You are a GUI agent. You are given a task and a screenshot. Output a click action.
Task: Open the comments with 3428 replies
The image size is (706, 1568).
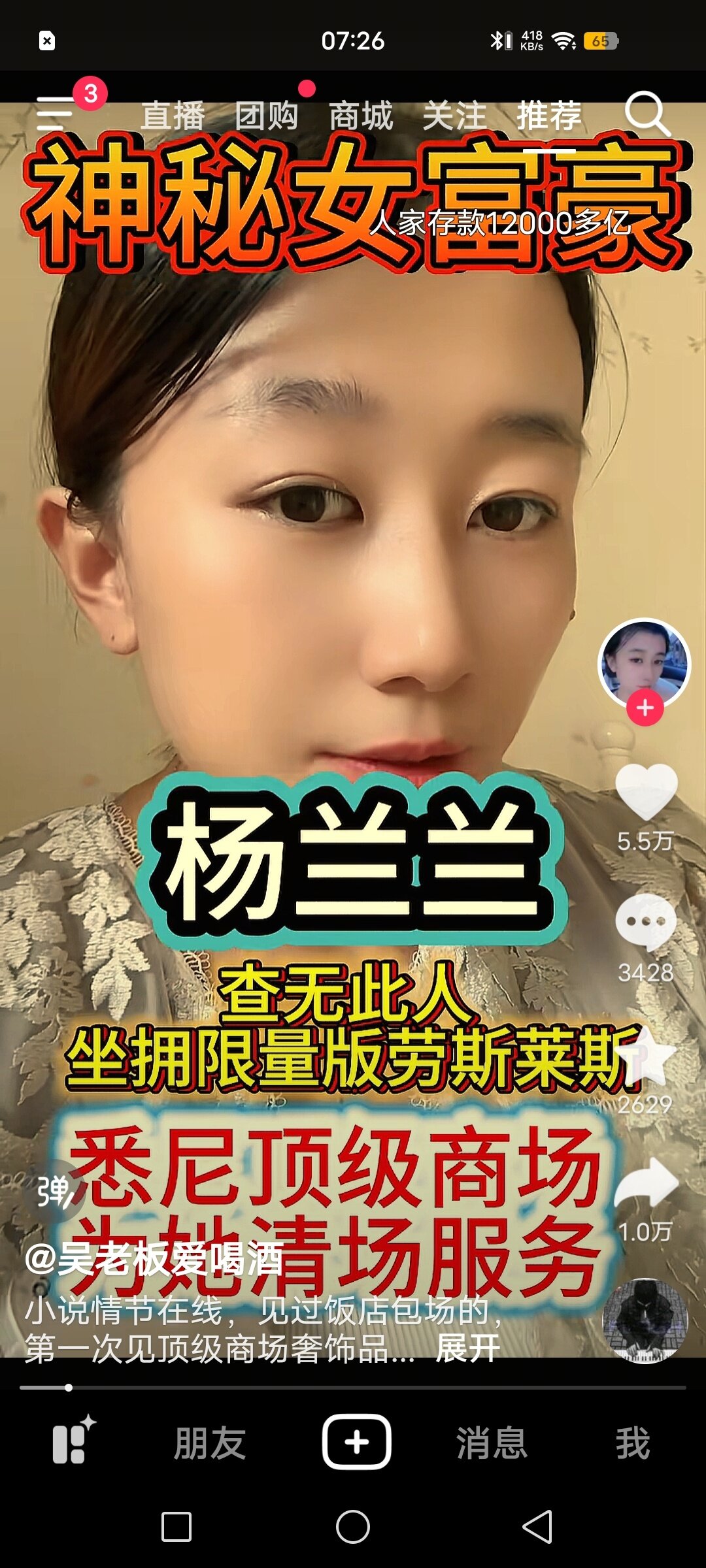point(646,923)
